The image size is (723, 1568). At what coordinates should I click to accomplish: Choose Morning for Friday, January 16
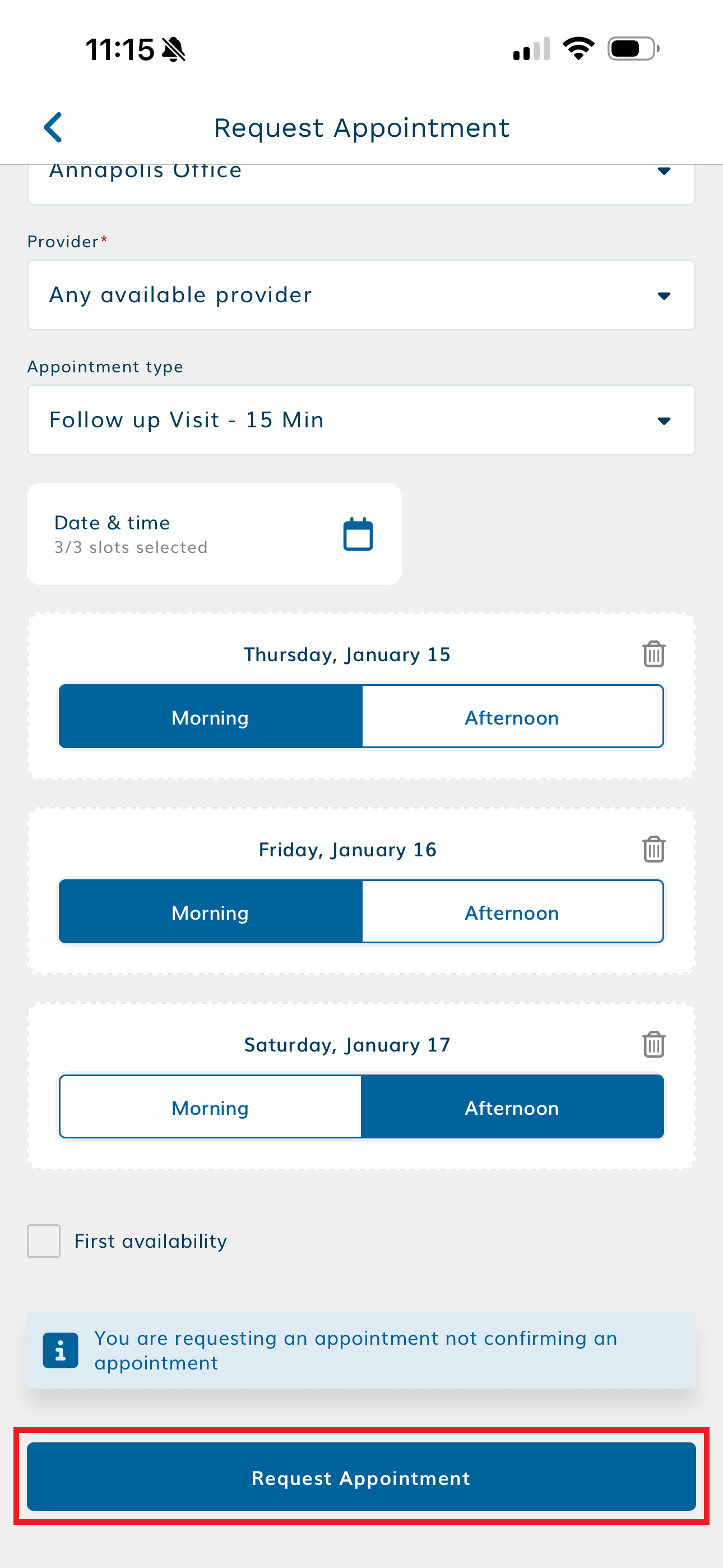[210, 912]
